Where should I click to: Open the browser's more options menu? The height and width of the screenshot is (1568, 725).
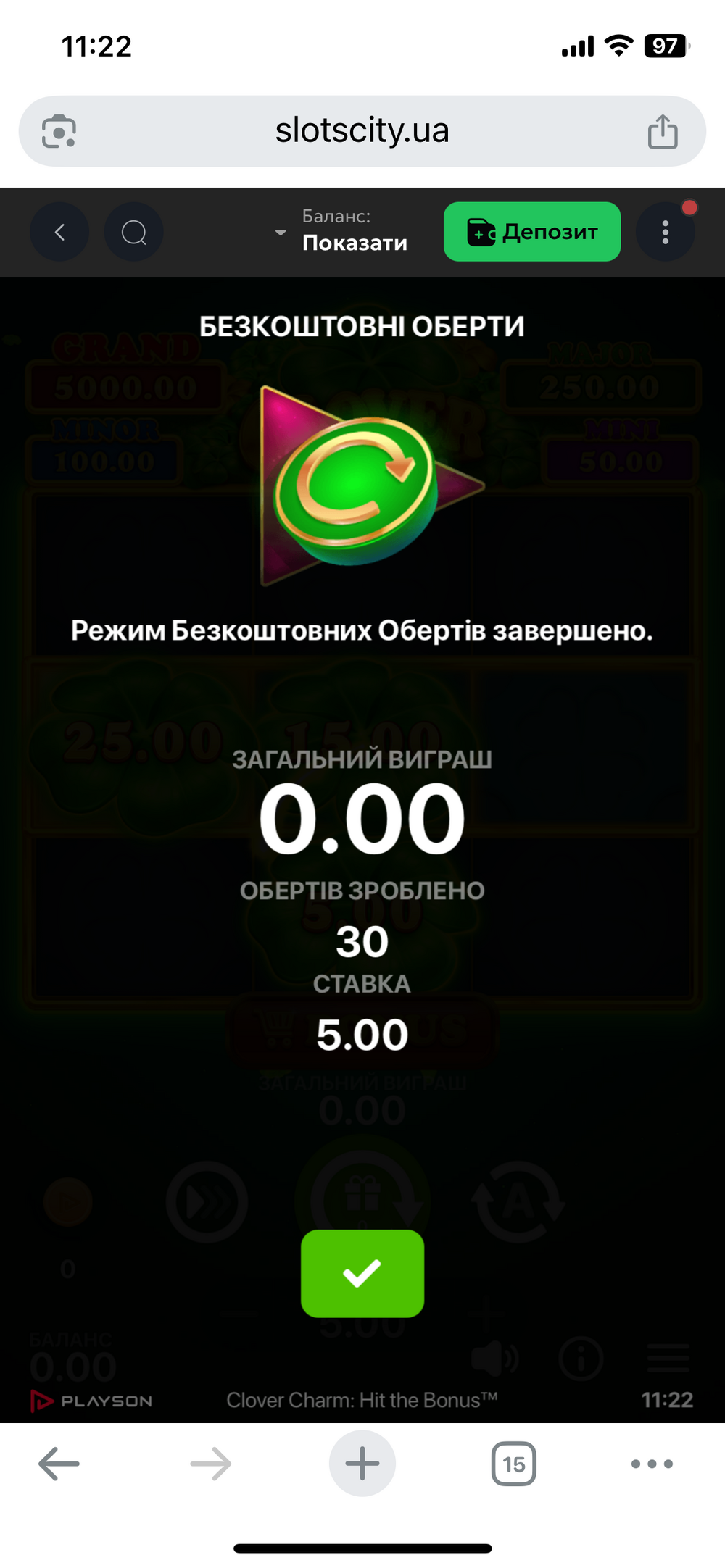coord(652,1464)
